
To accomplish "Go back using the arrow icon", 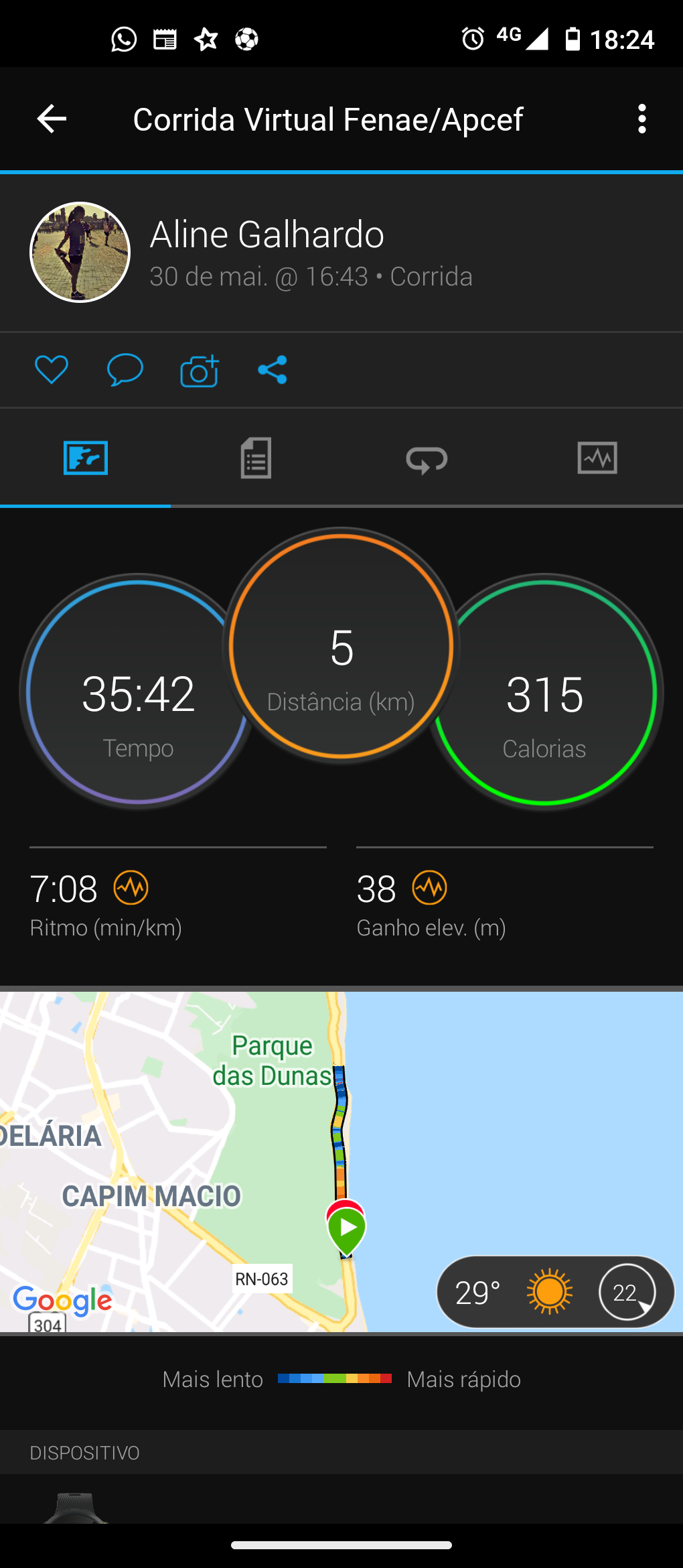I will click(52, 119).
